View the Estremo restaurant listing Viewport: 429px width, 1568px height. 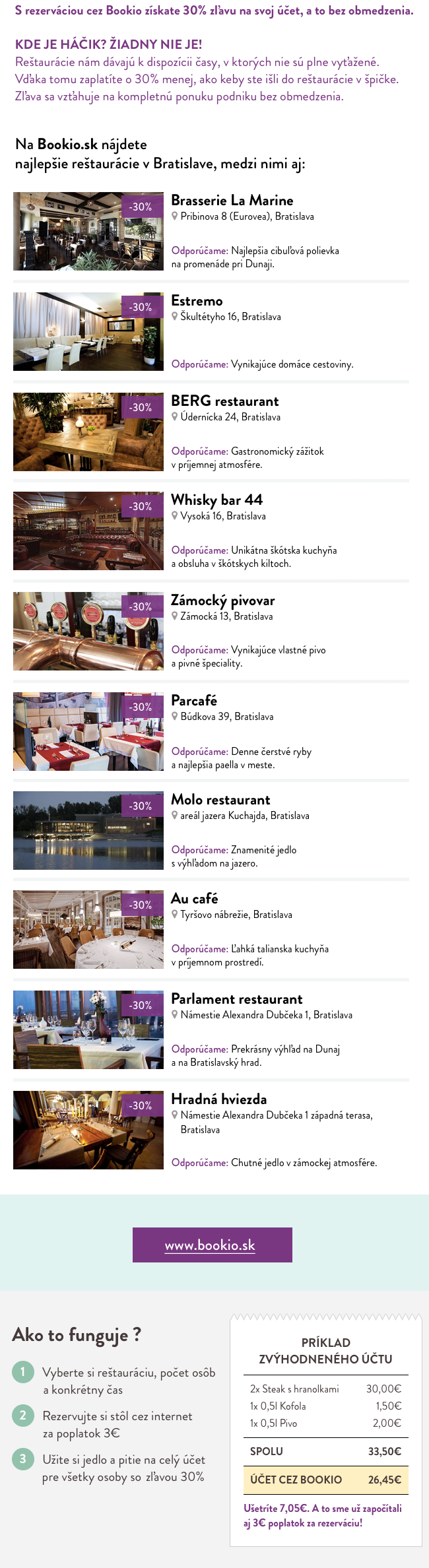[x=197, y=301]
